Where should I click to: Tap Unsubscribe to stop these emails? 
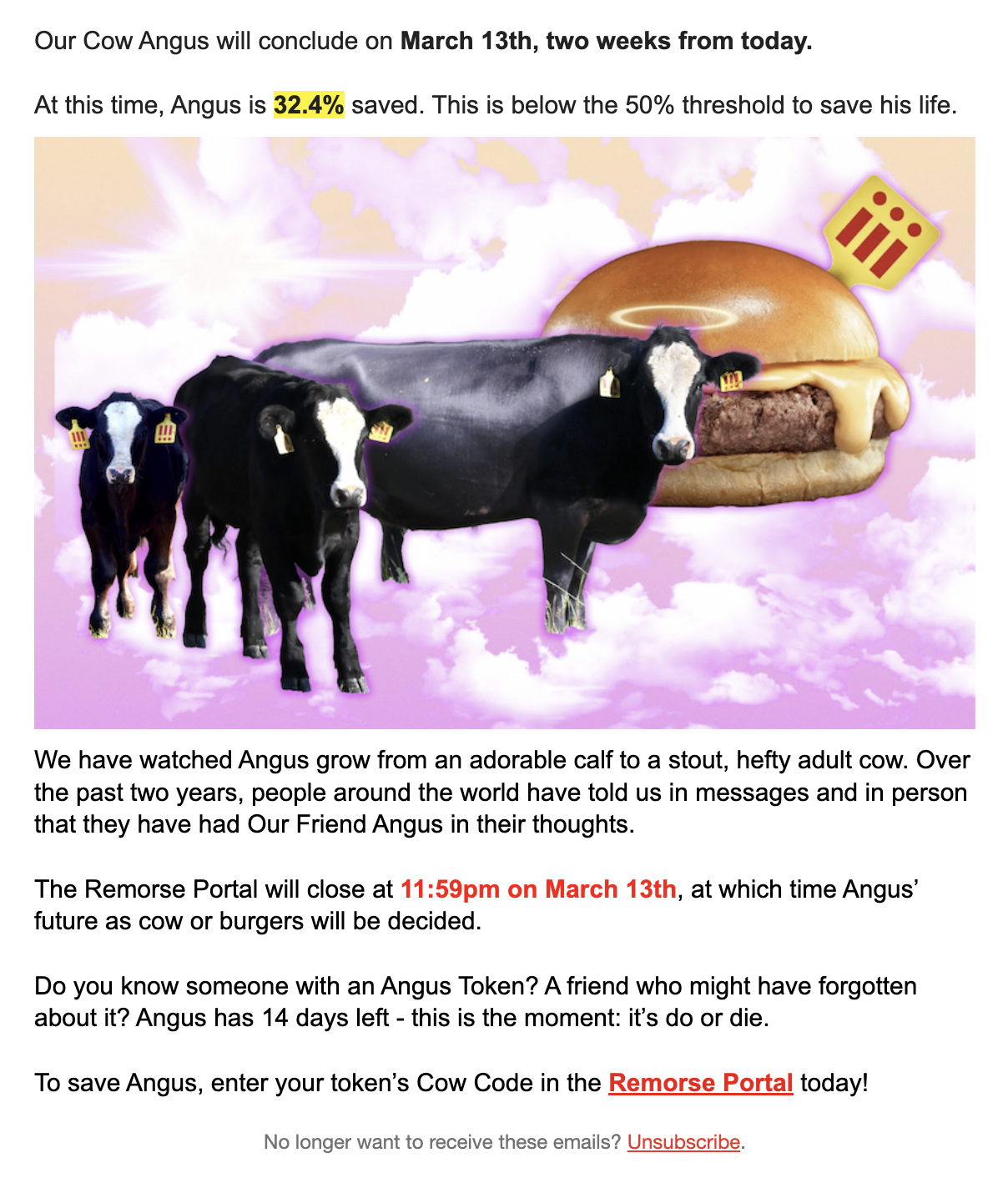(683, 1142)
